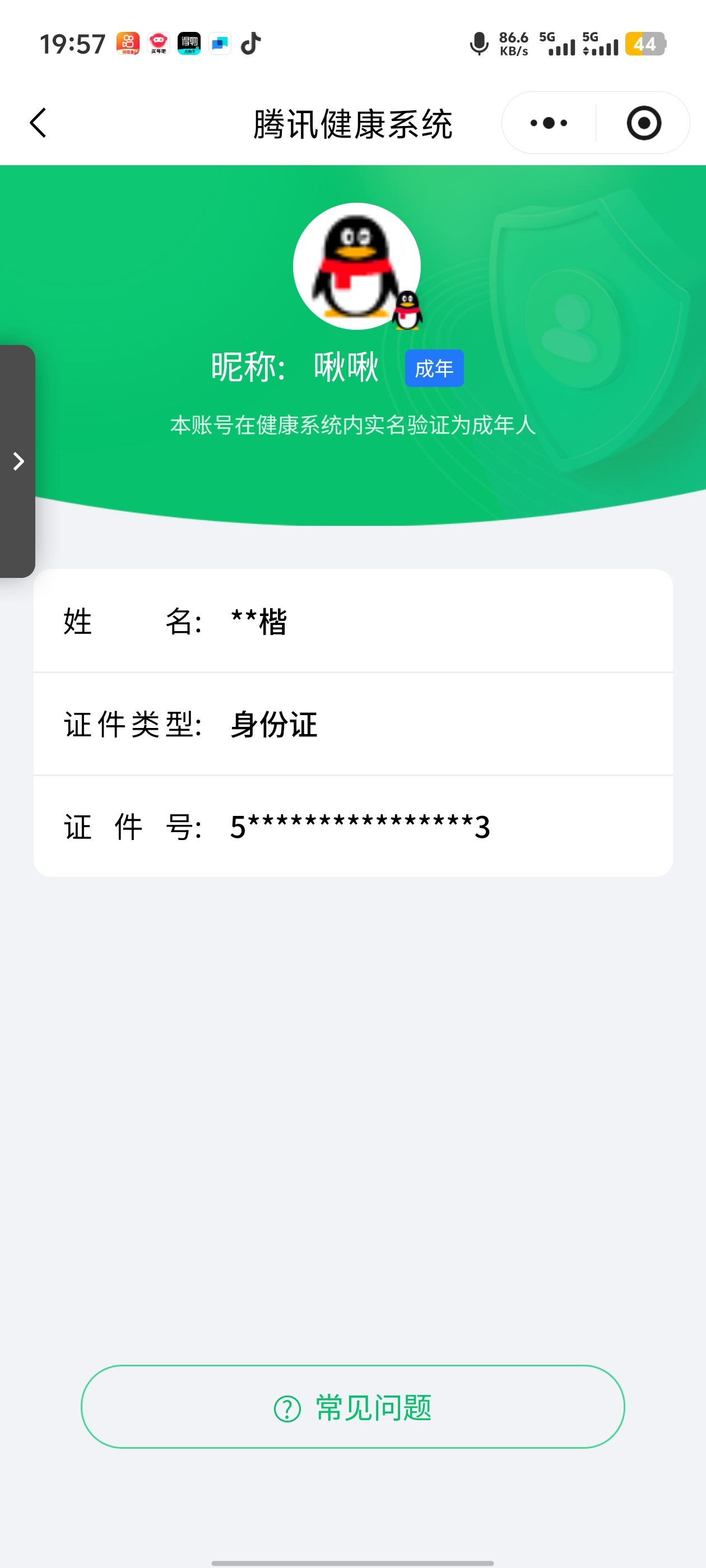Expand the side panel arrow handle
The image size is (706, 1568).
(18, 461)
